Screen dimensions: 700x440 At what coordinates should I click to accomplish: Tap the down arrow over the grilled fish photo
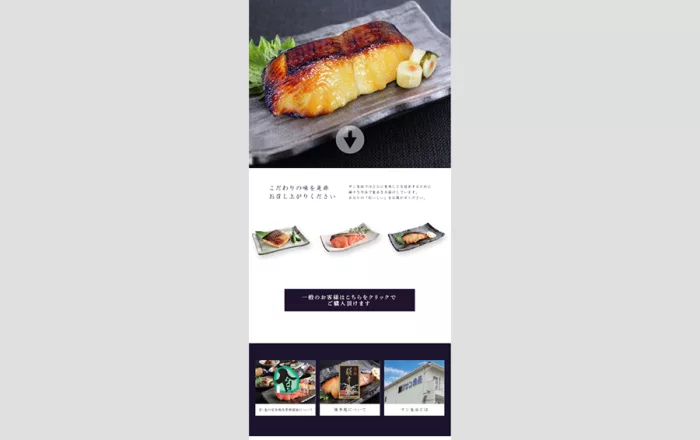pyautogui.click(x=350, y=139)
